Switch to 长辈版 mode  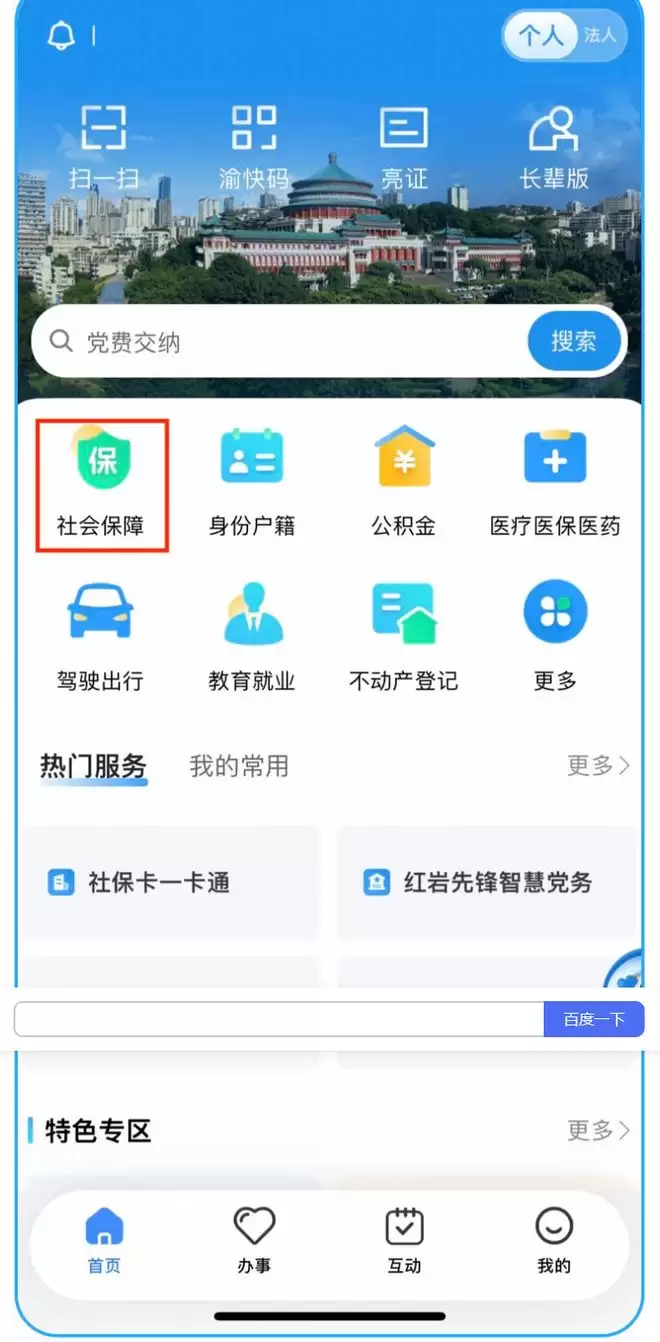pos(554,147)
